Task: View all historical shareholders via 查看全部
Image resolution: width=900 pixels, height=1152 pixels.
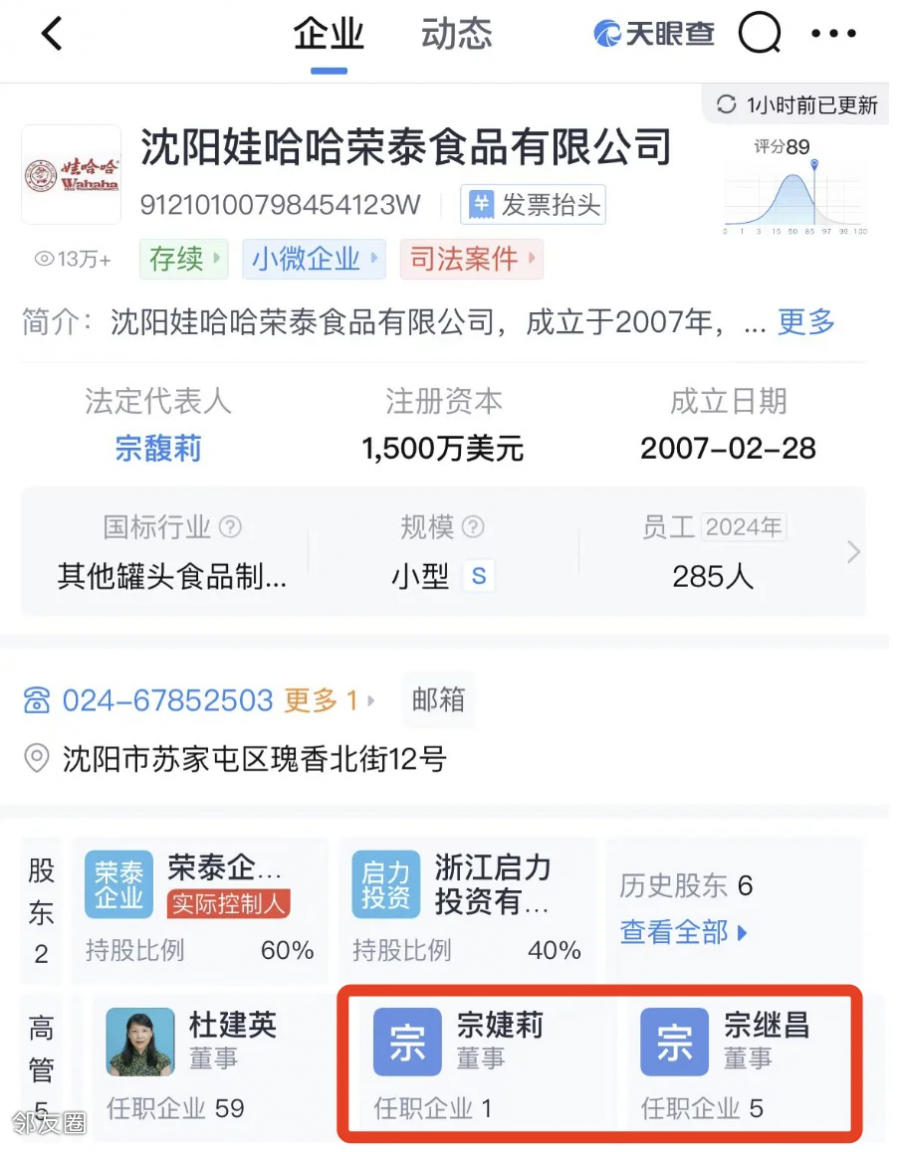Action: point(684,932)
